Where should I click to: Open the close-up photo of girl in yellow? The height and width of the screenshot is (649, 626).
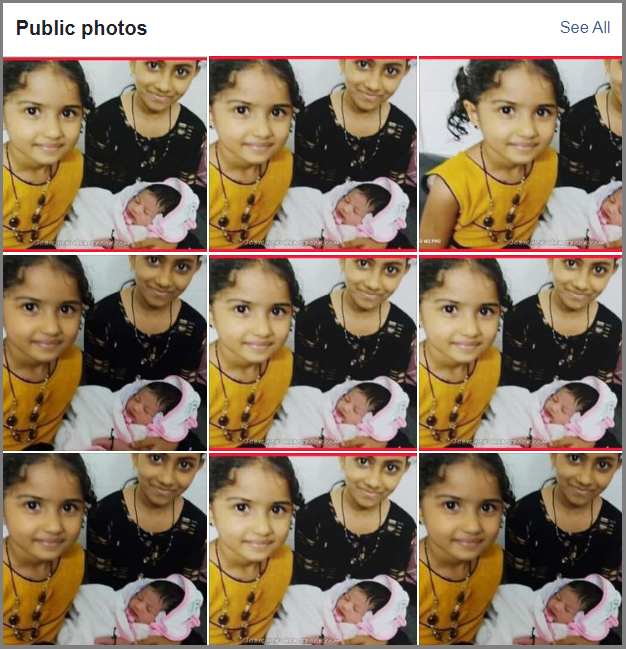[x=520, y=153]
